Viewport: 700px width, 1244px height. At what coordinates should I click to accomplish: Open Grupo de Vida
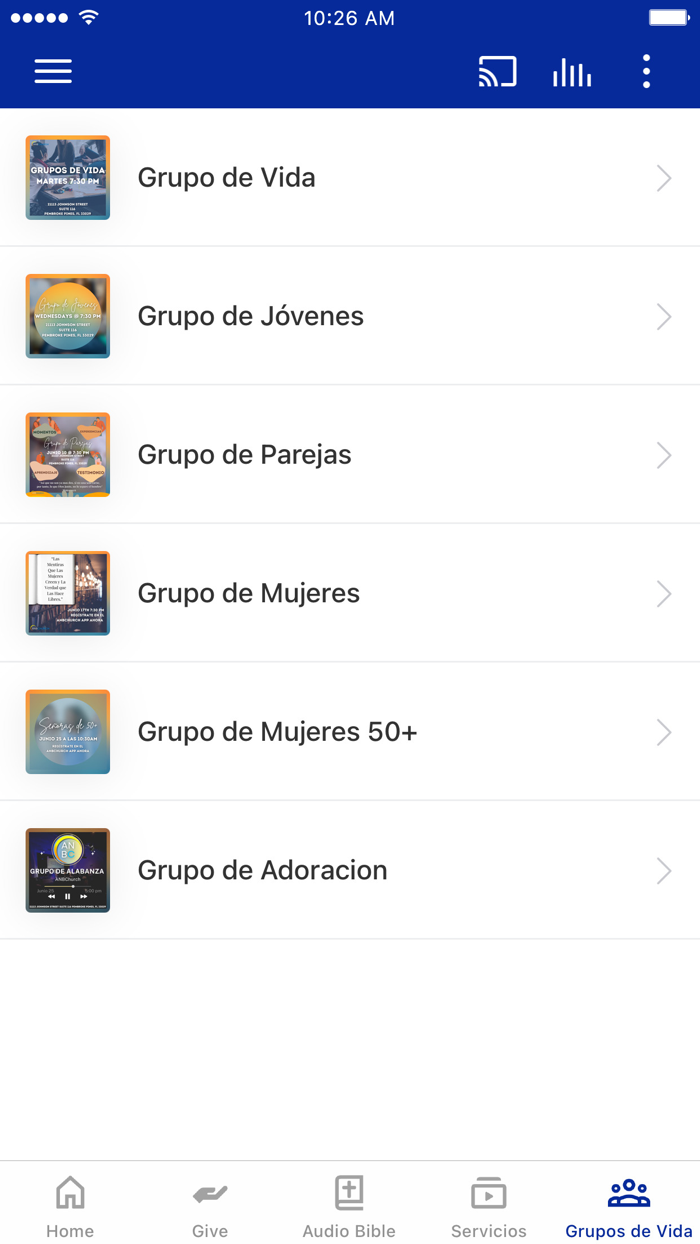point(350,178)
